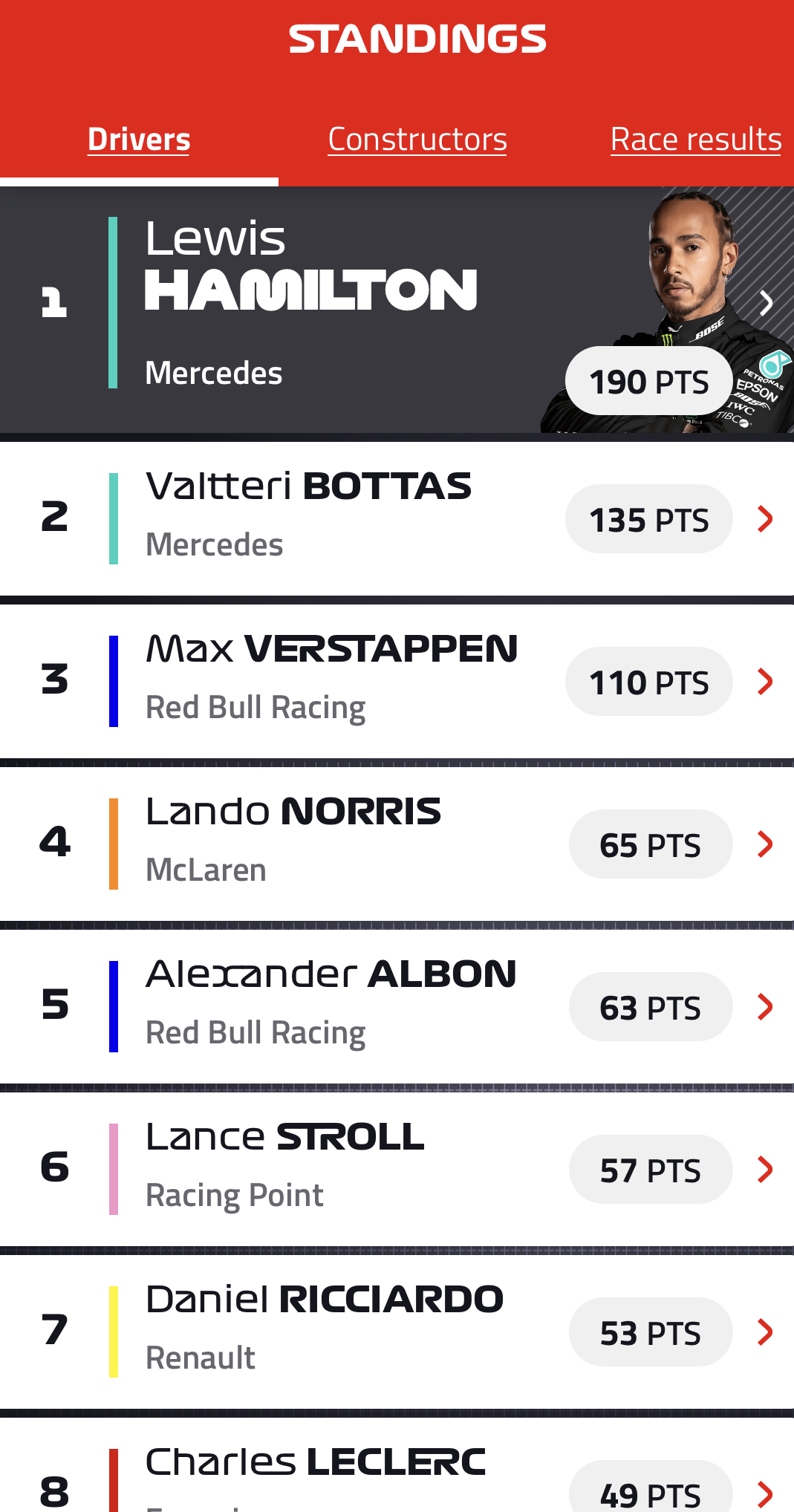View Lance Stroll's details
This screenshot has height=1512, width=794.
click(x=397, y=1169)
